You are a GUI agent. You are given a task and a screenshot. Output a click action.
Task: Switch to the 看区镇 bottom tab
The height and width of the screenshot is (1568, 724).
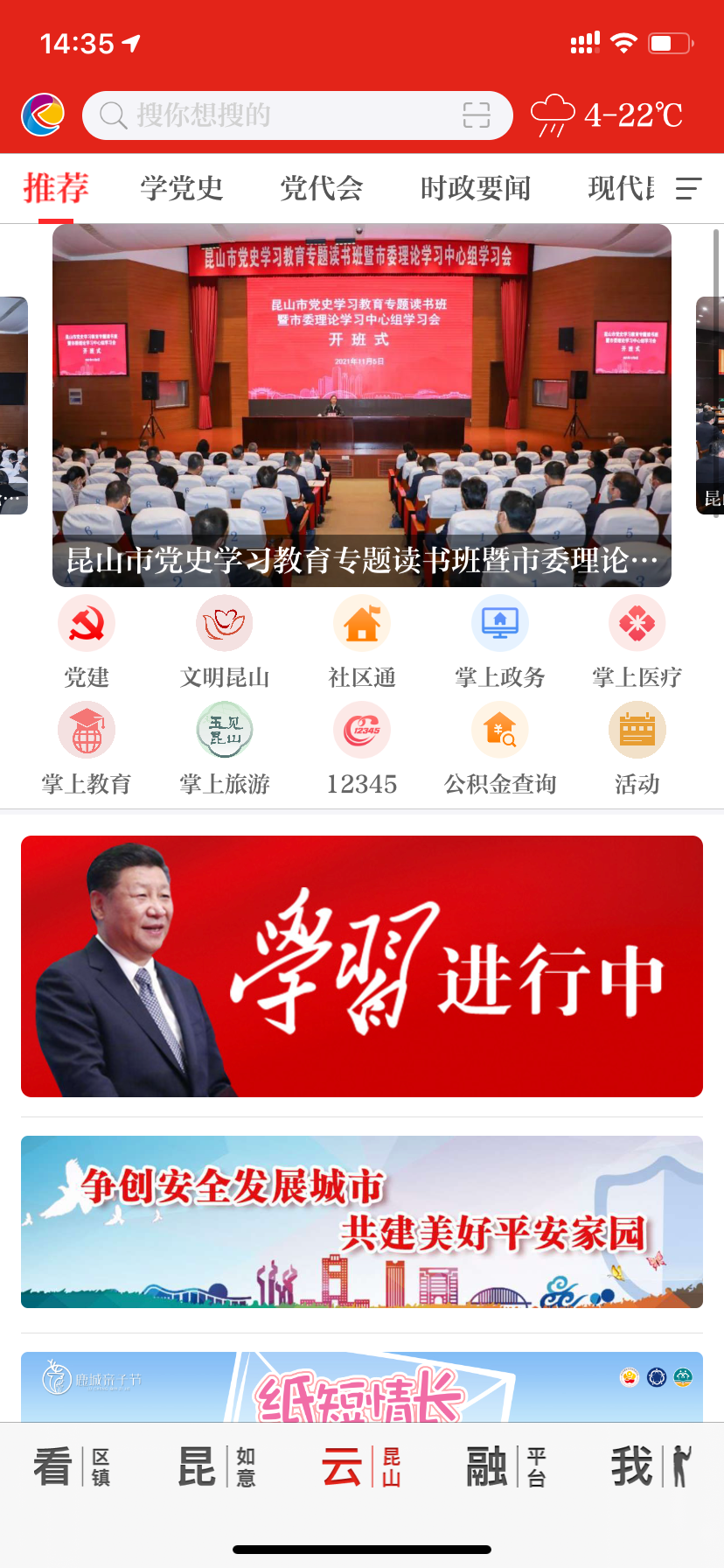73,1467
